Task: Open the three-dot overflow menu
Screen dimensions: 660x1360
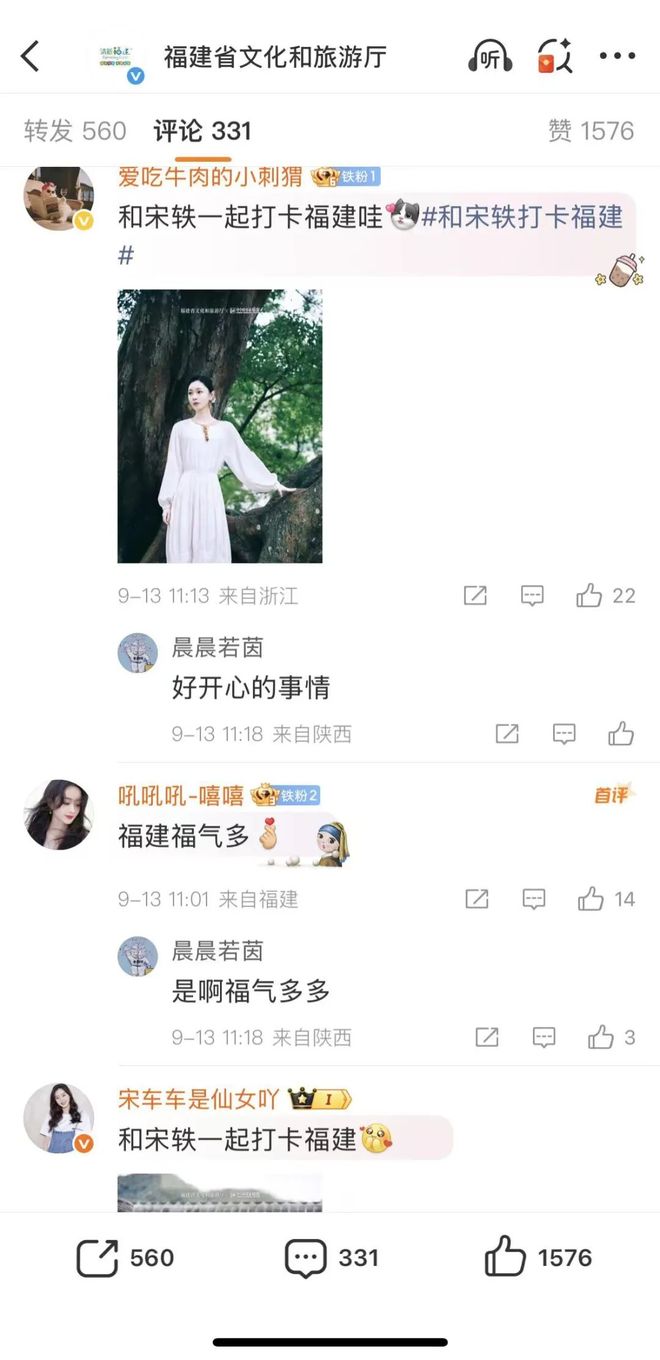Action: (x=617, y=56)
